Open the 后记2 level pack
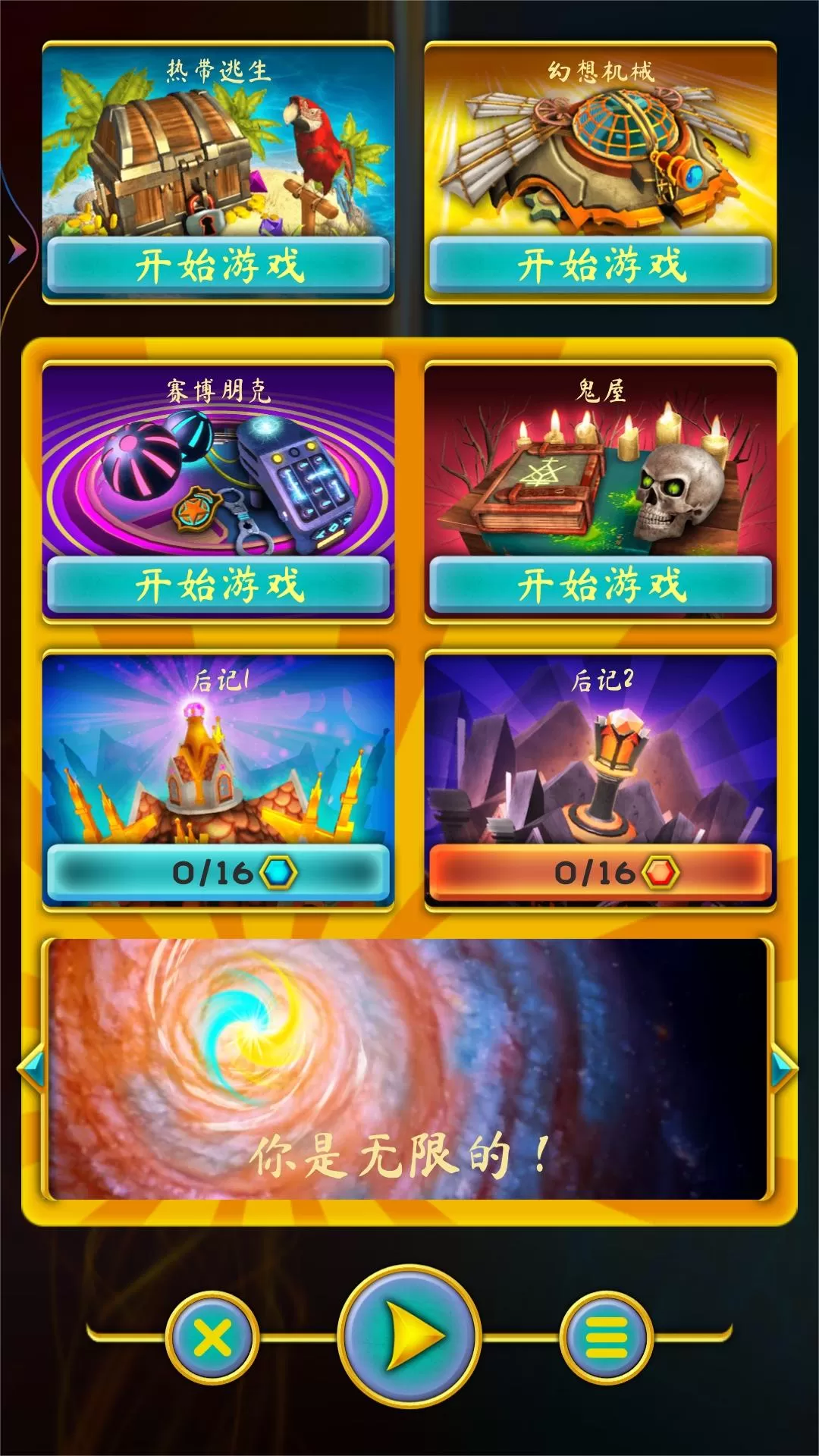 601,781
